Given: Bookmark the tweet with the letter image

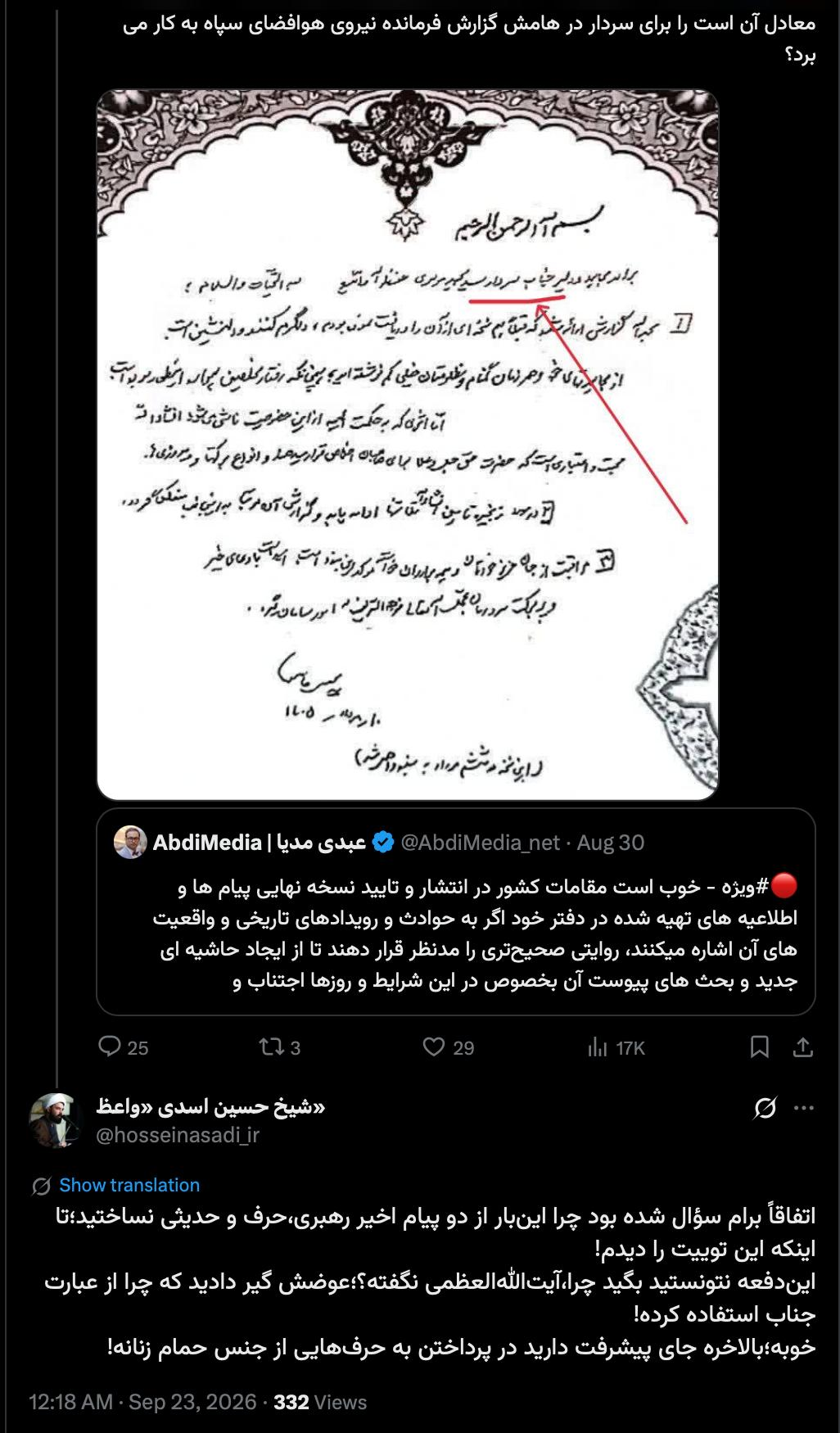Looking at the screenshot, I should pyautogui.click(x=760, y=1047).
